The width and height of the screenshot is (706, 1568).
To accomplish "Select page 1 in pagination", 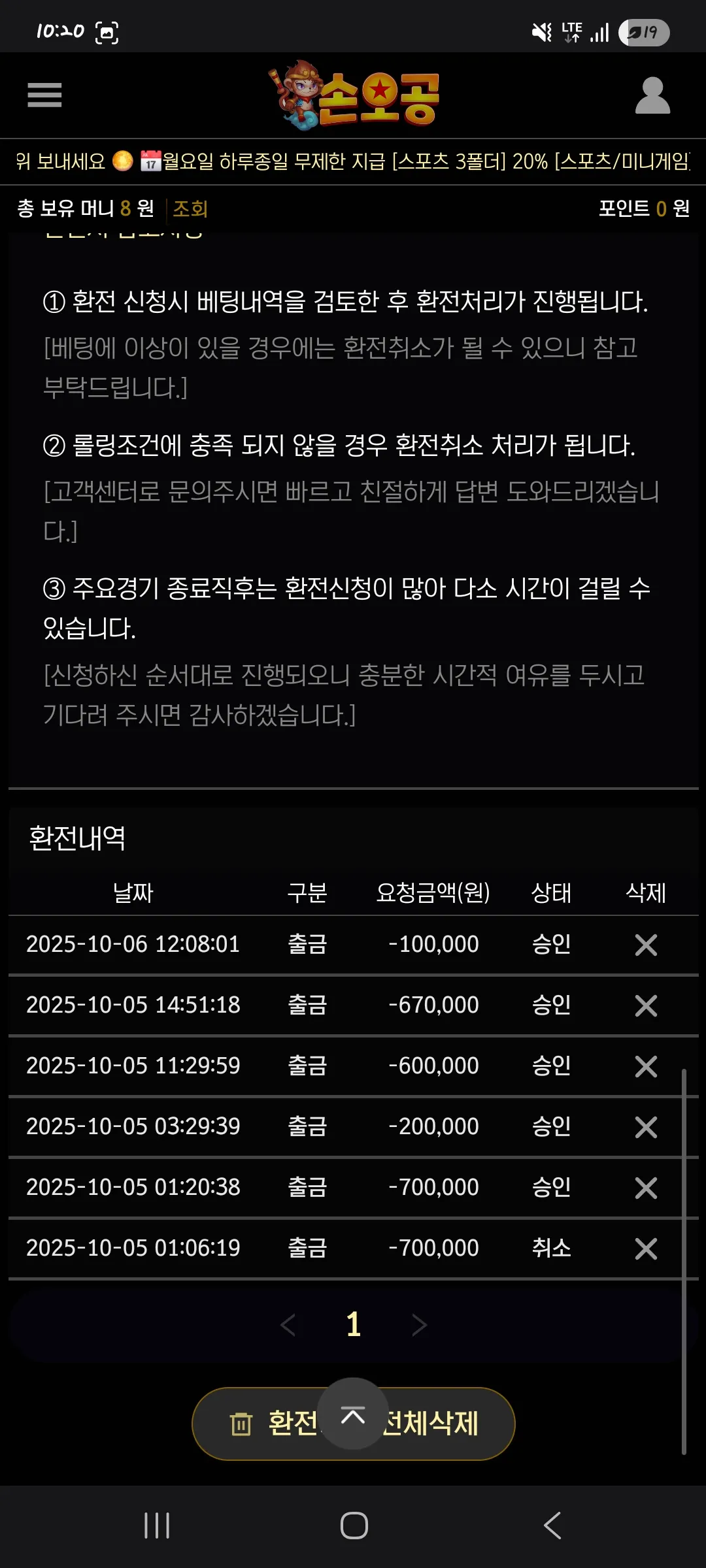I will point(354,1324).
